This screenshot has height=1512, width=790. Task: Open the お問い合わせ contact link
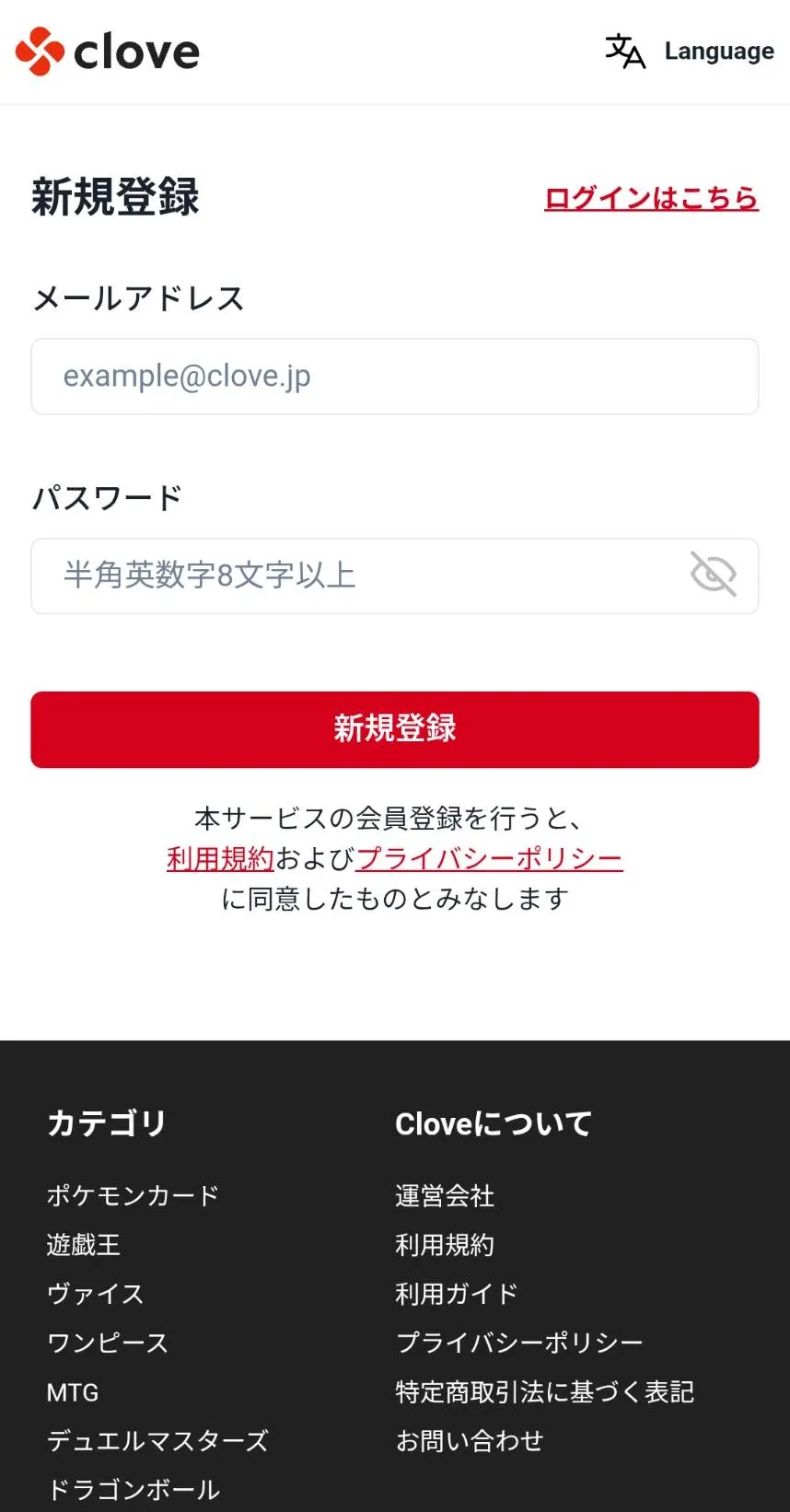point(470,1441)
